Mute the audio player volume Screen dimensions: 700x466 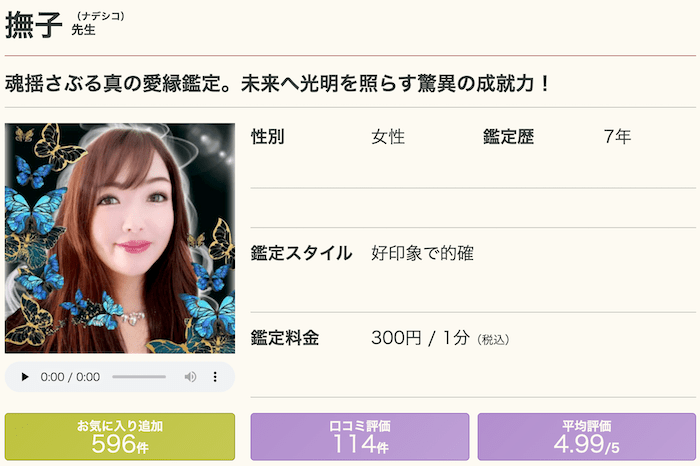click(x=190, y=377)
